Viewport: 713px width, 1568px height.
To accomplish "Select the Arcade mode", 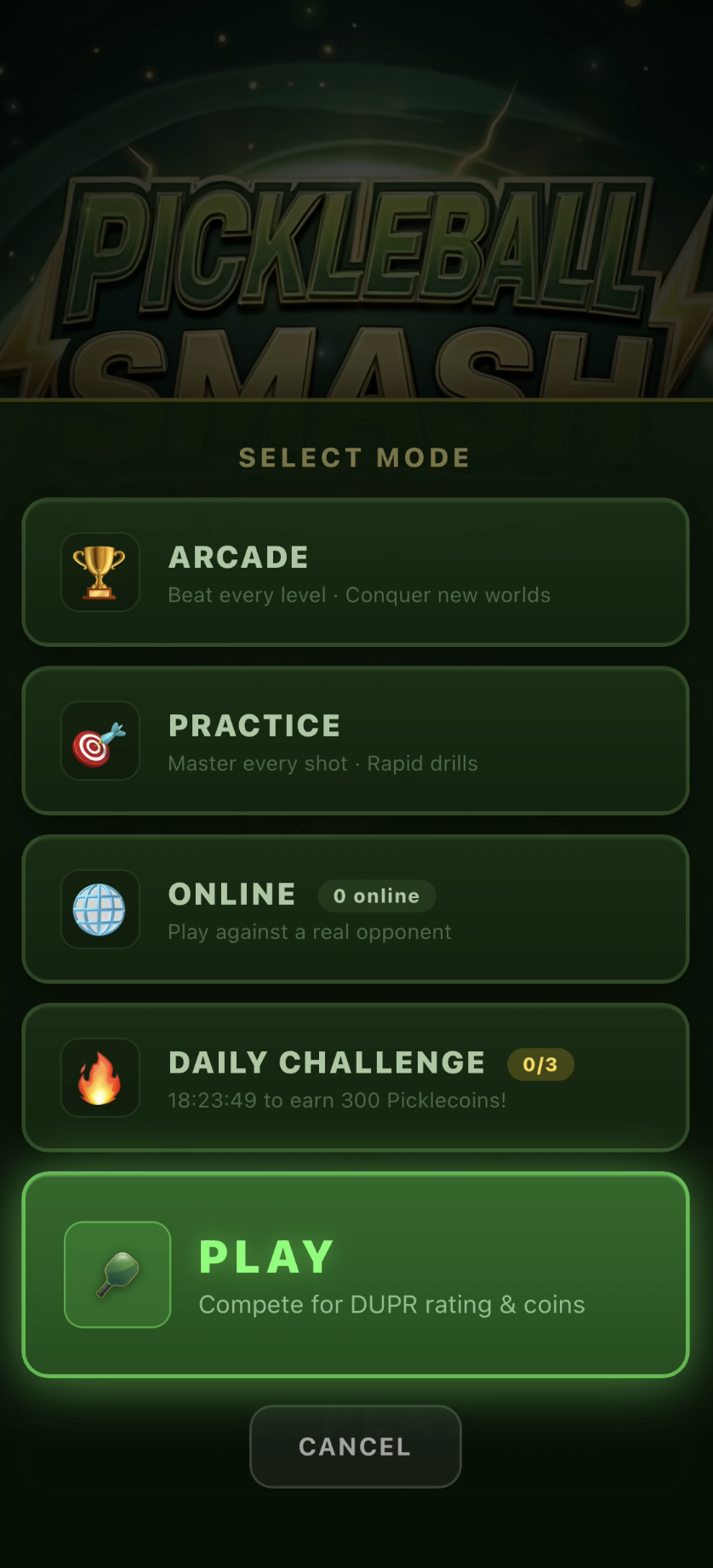I will pyautogui.click(x=356, y=572).
